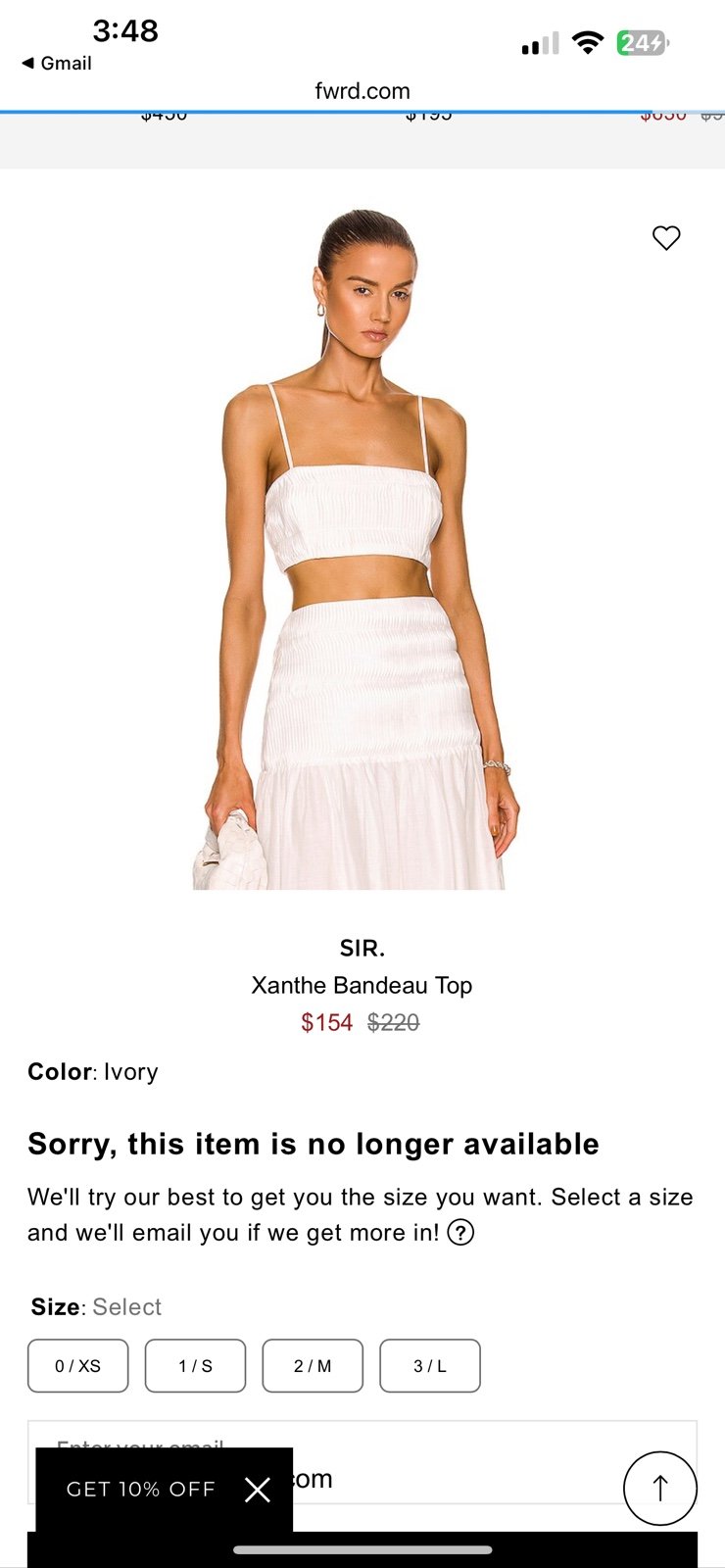Dismiss the Get 10% Off banner
Screen dimensions: 725x1568
tap(258, 1490)
